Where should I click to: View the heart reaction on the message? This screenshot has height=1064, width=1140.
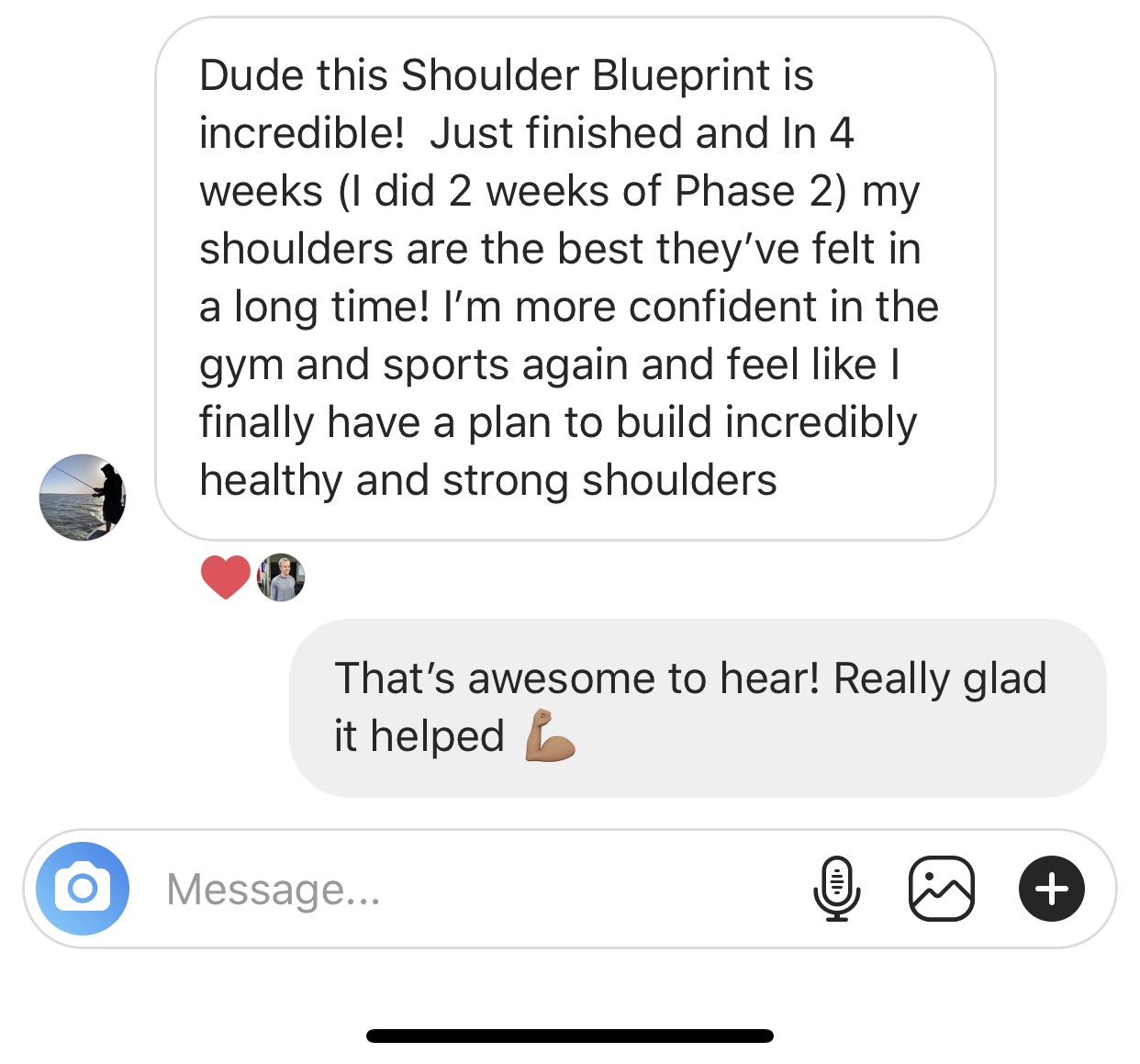226,577
